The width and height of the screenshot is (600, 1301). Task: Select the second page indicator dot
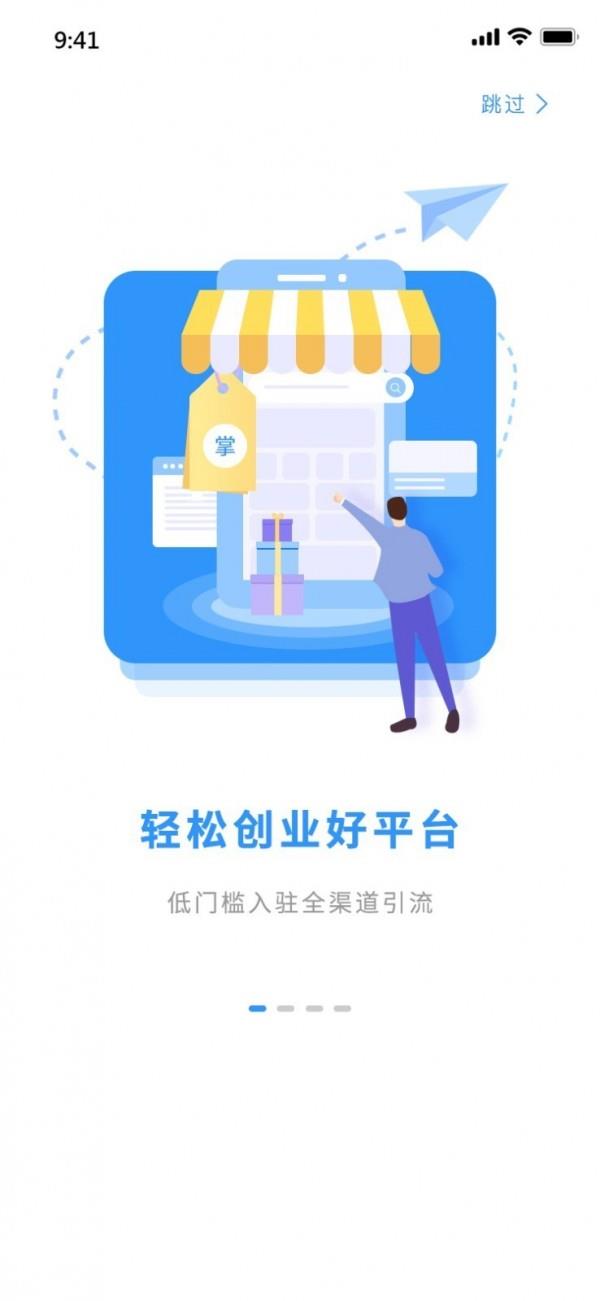(286, 1008)
